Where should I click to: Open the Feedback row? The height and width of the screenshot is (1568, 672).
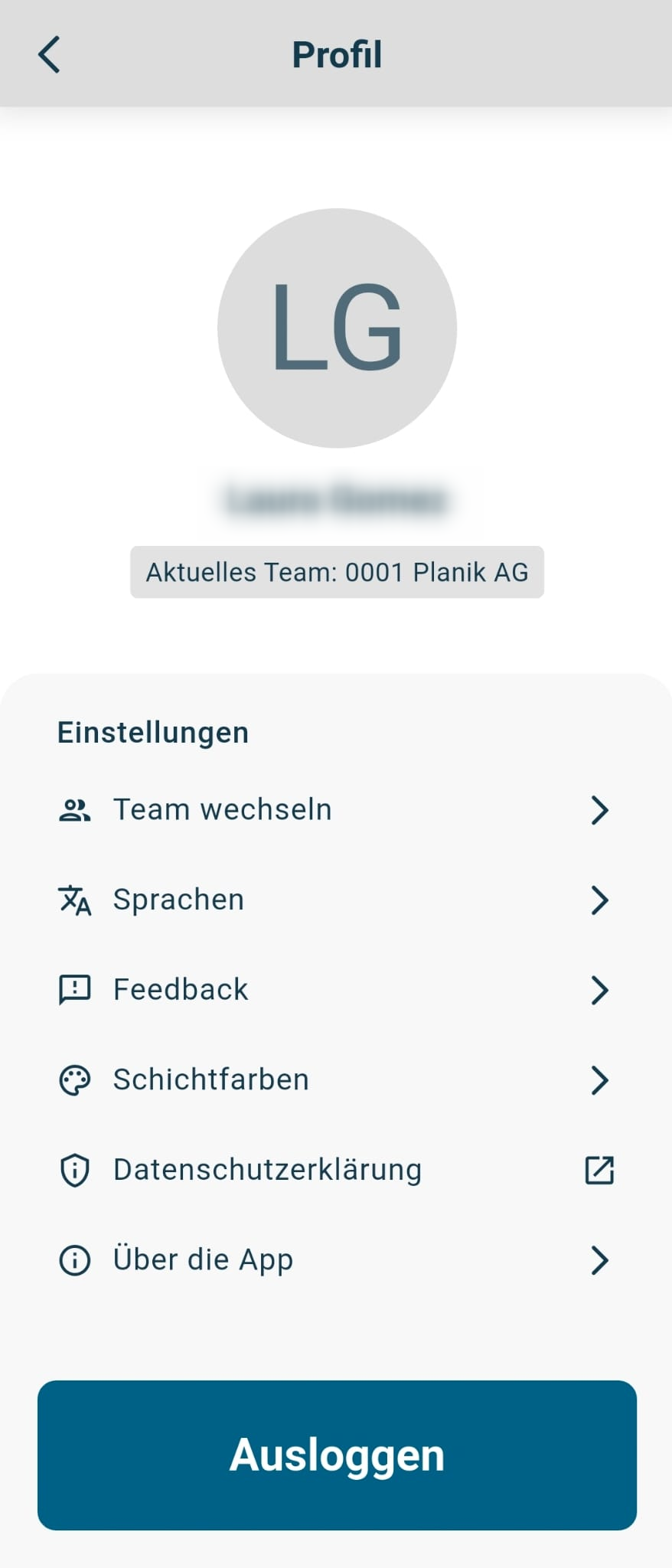335,989
